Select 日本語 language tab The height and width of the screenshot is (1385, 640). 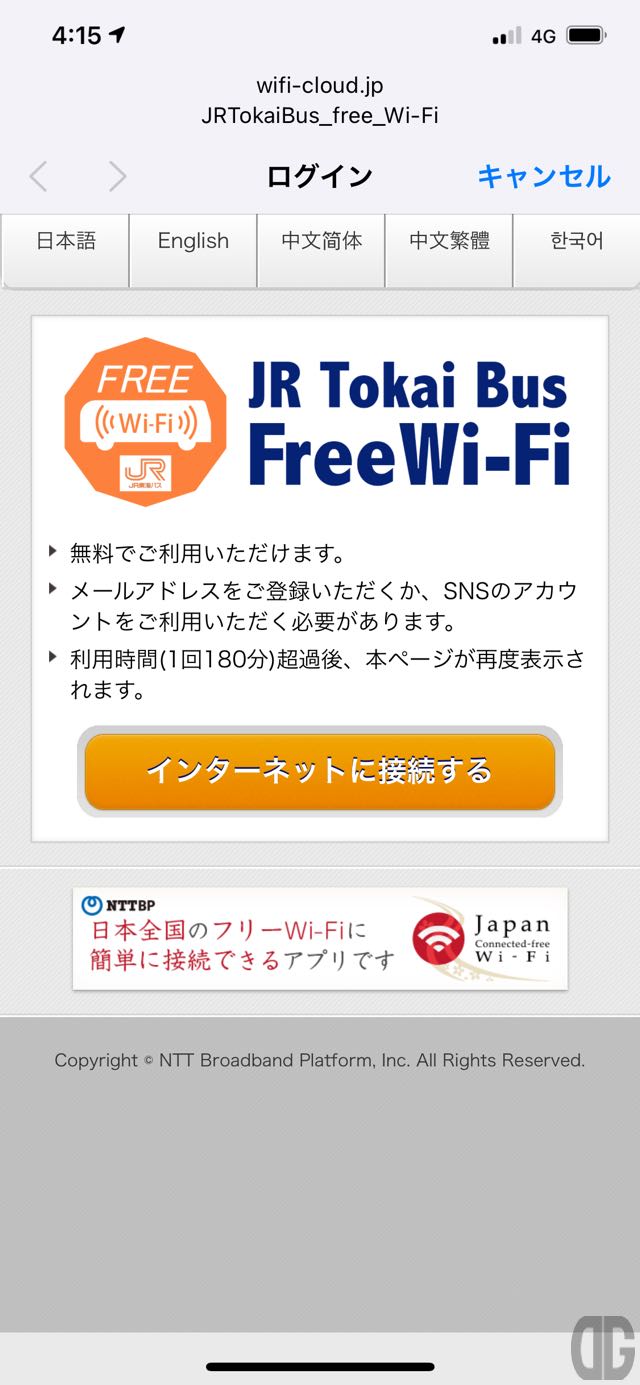(x=66, y=241)
